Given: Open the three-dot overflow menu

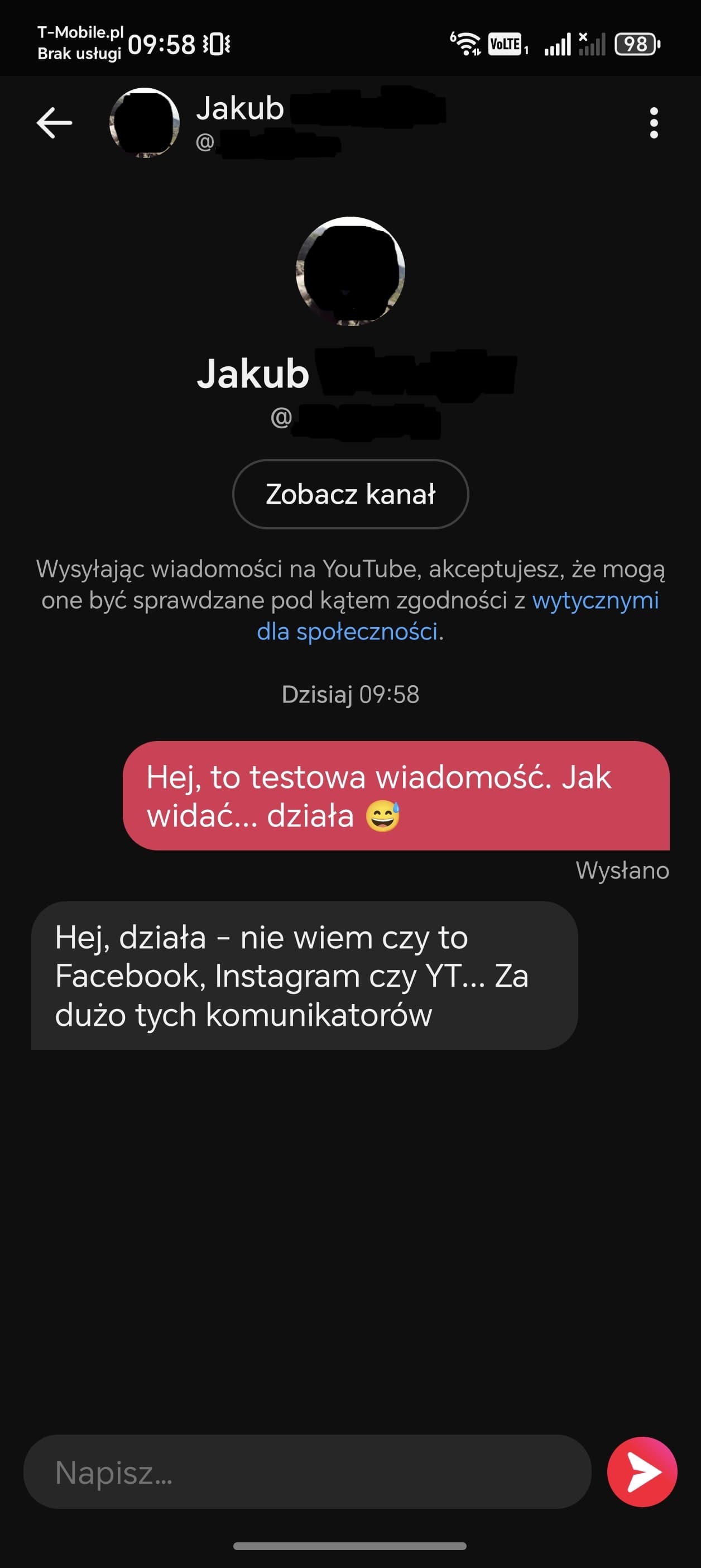Looking at the screenshot, I should tap(654, 123).
